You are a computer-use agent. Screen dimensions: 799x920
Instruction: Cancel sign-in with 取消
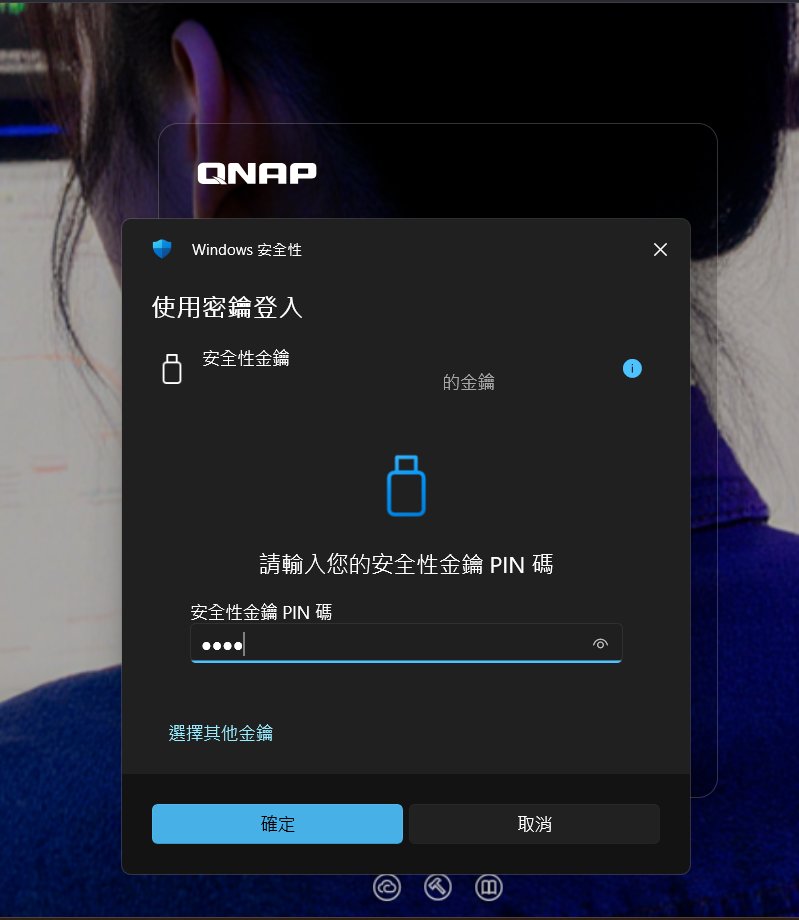coord(534,824)
